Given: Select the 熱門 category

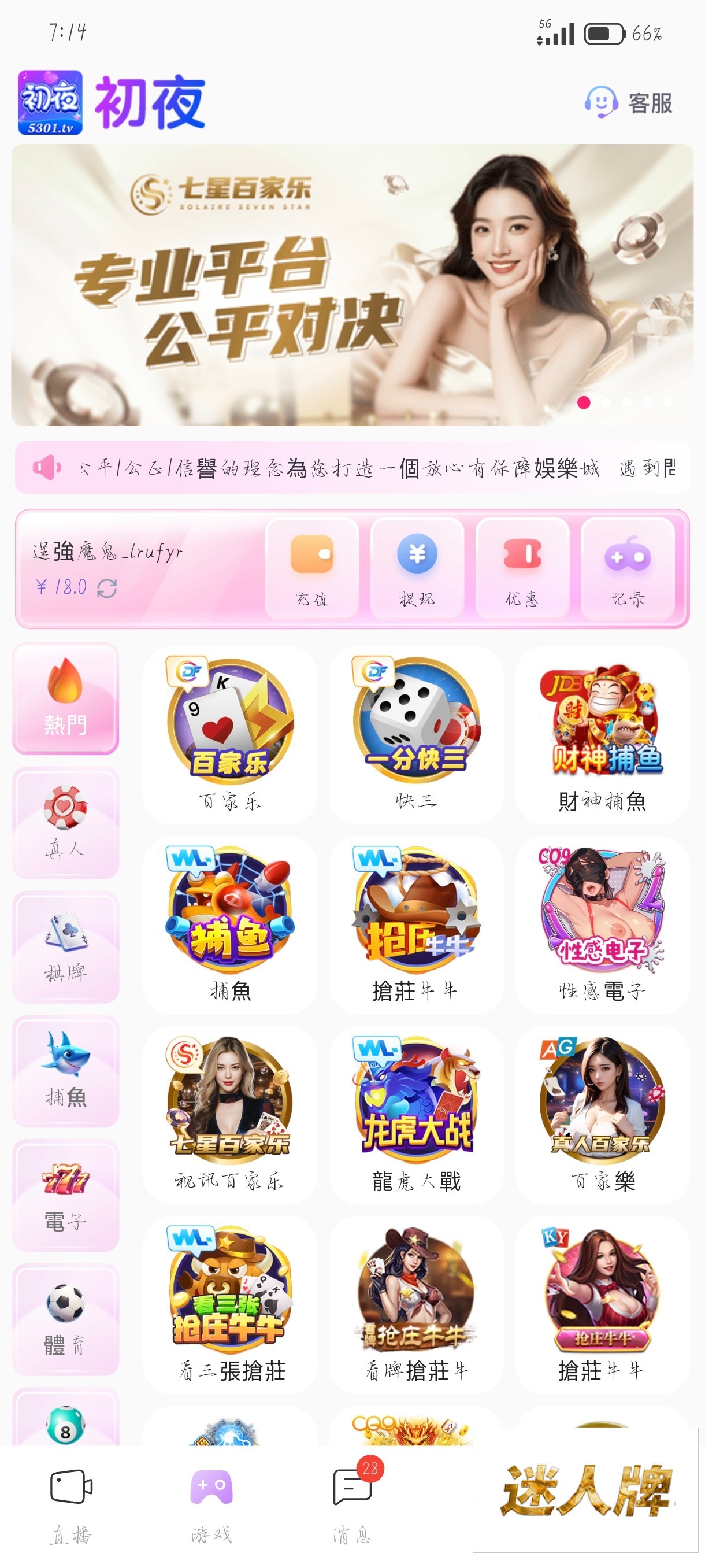Looking at the screenshot, I should [66, 698].
